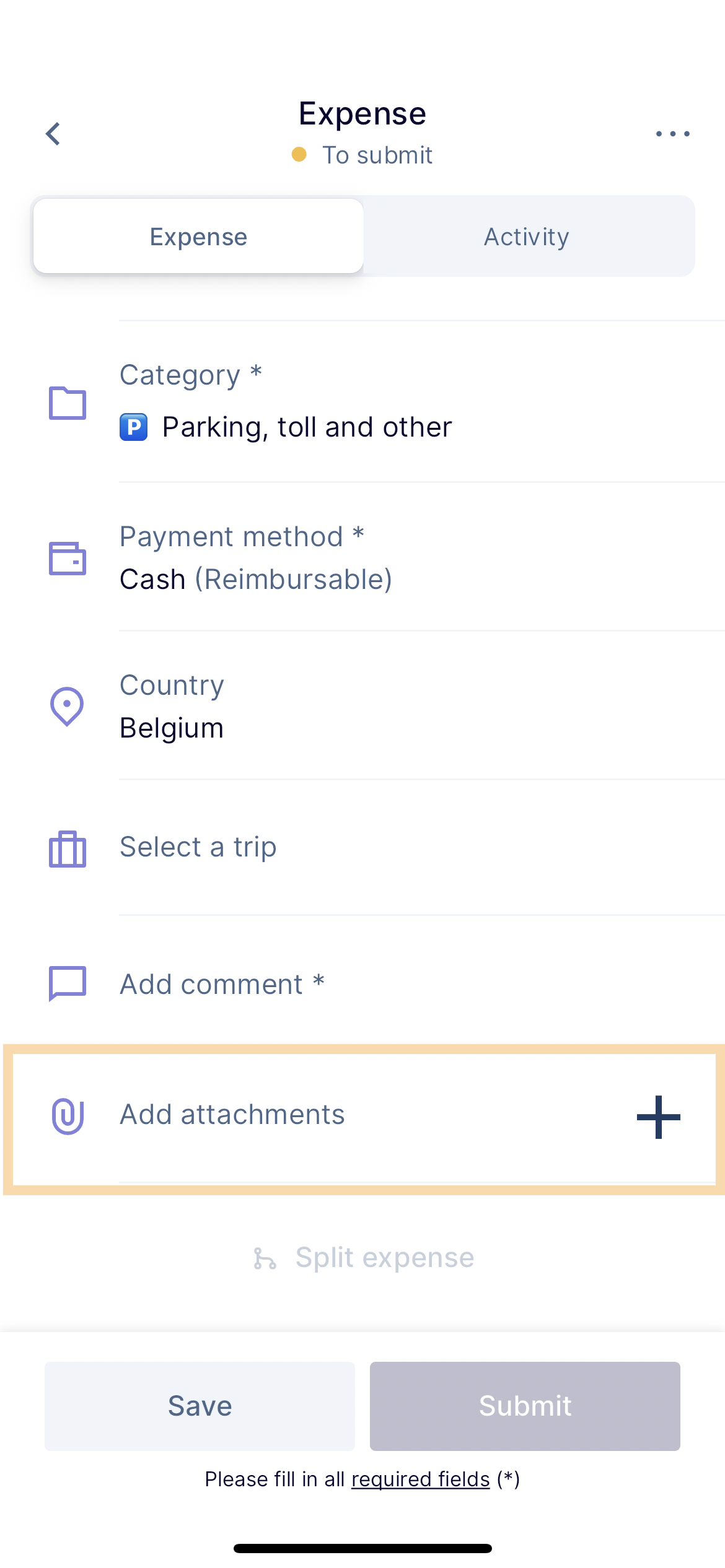Switch to the Activity tab
This screenshot has width=725, height=1568.
[525, 236]
